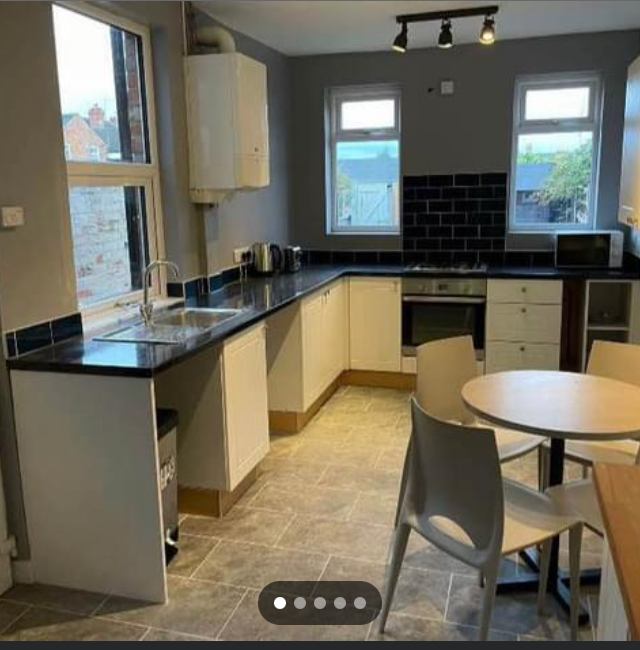The height and width of the screenshot is (650, 640).
Task: Select the last dot in the page indicator
Action: tap(360, 603)
